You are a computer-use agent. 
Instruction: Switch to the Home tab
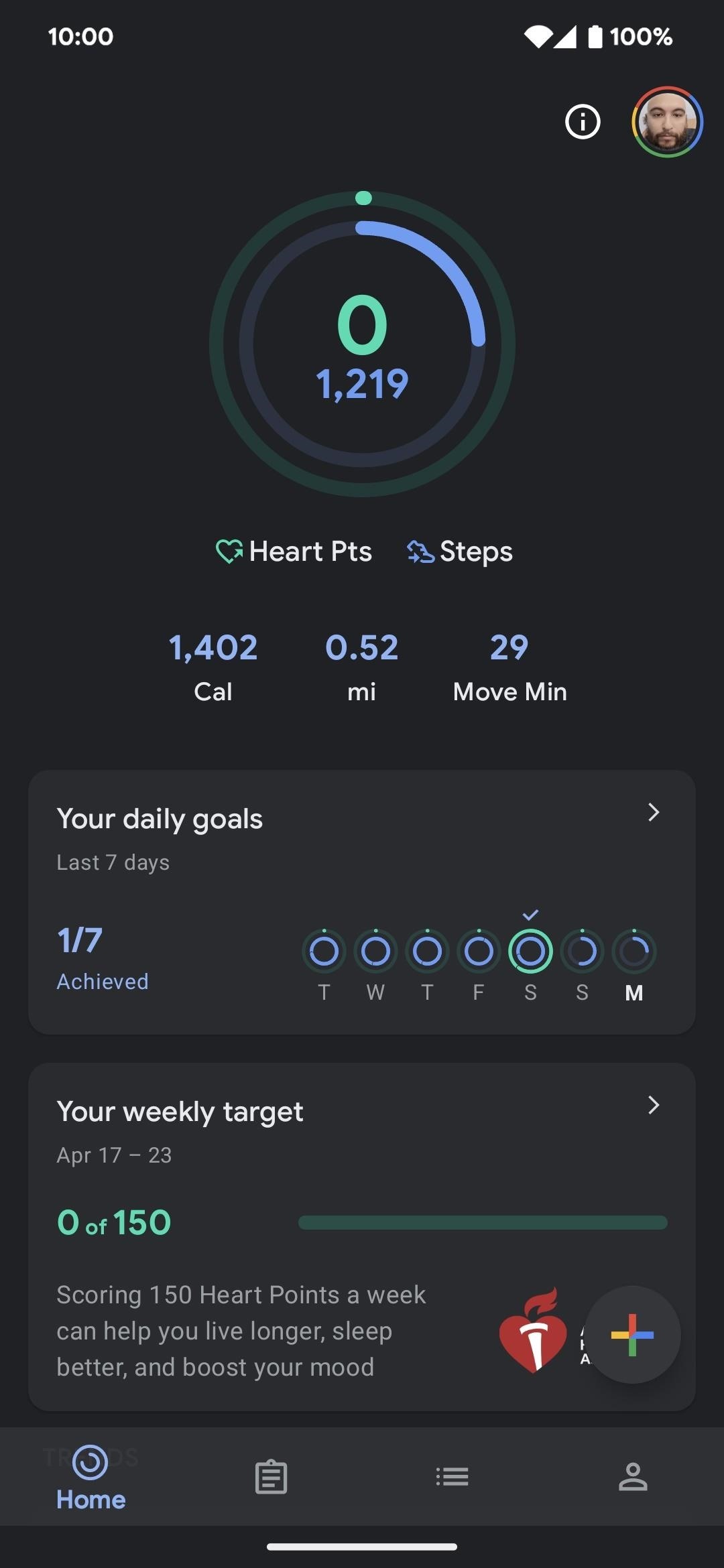[90, 1478]
